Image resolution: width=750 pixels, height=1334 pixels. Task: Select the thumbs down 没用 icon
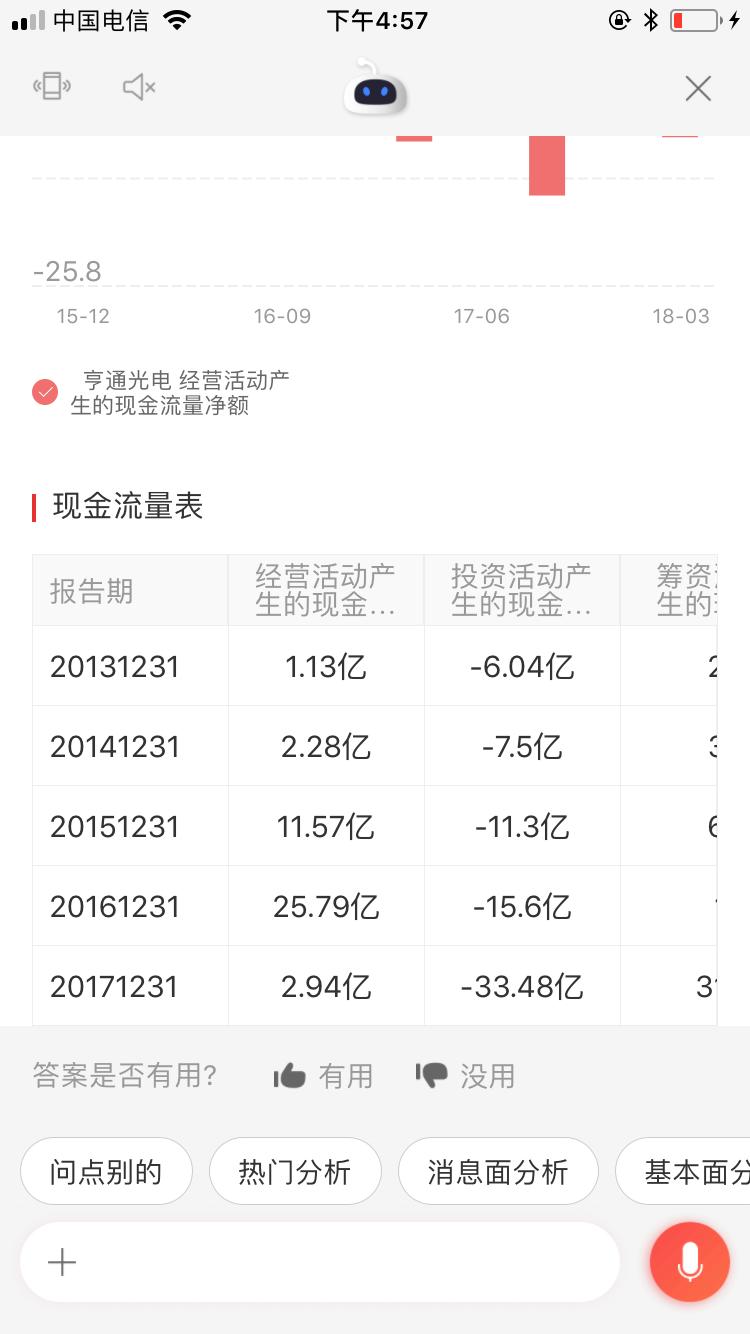pos(432,1076)
